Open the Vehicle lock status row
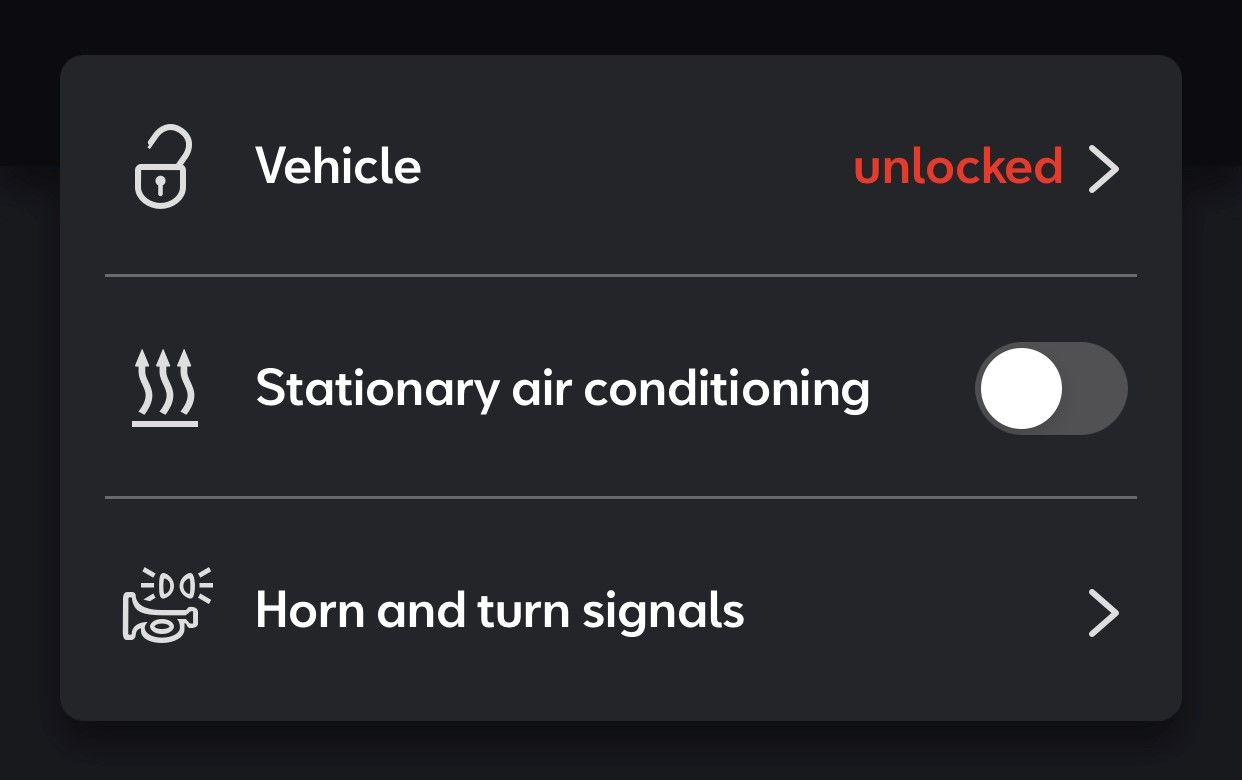This screenshot has width=1242, height=780. (620, 167)
